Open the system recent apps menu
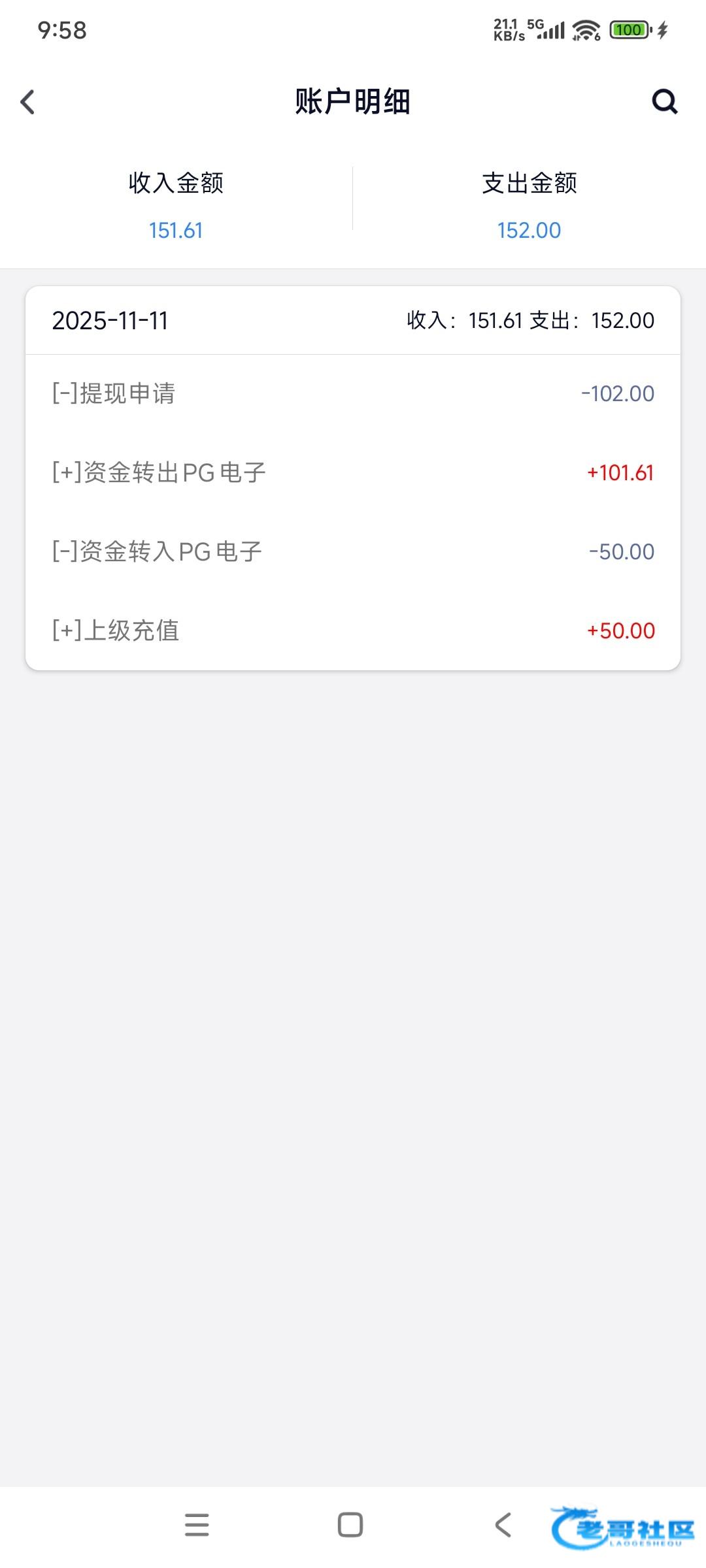Screen dimensions: 706x1568 tap(197, 1525)
